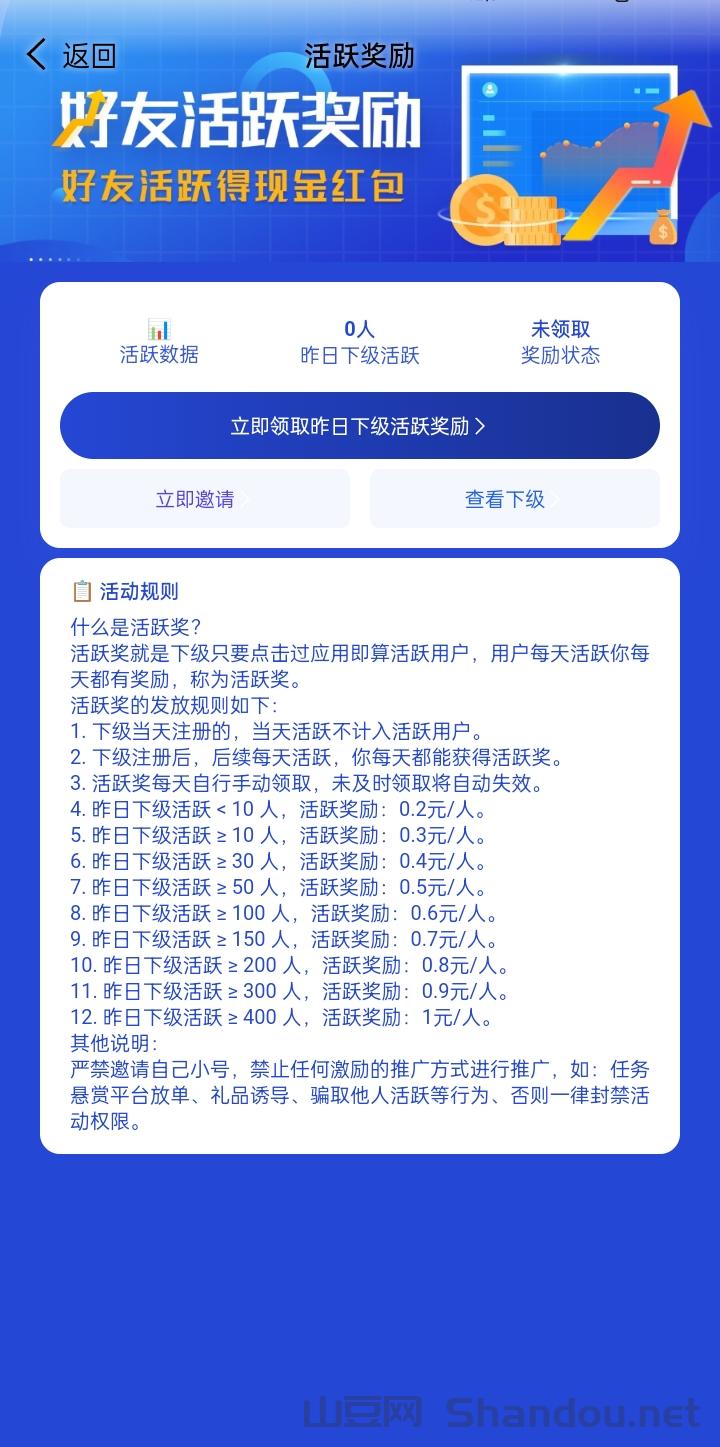This screenshot has width=720, height=1447.
Task: Open the 活跃数据 chart icon
Action: (x=159, y=330)
